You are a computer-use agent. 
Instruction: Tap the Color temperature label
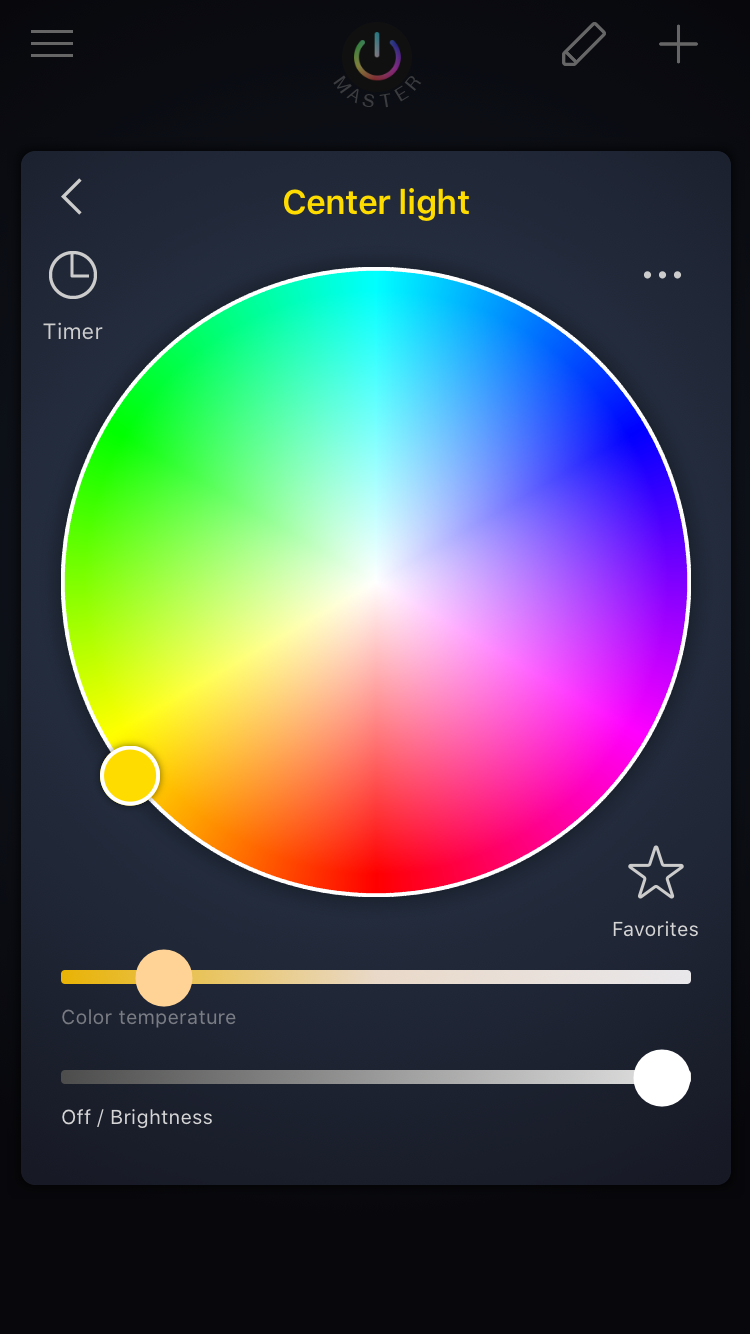(x=147, y=1017)
